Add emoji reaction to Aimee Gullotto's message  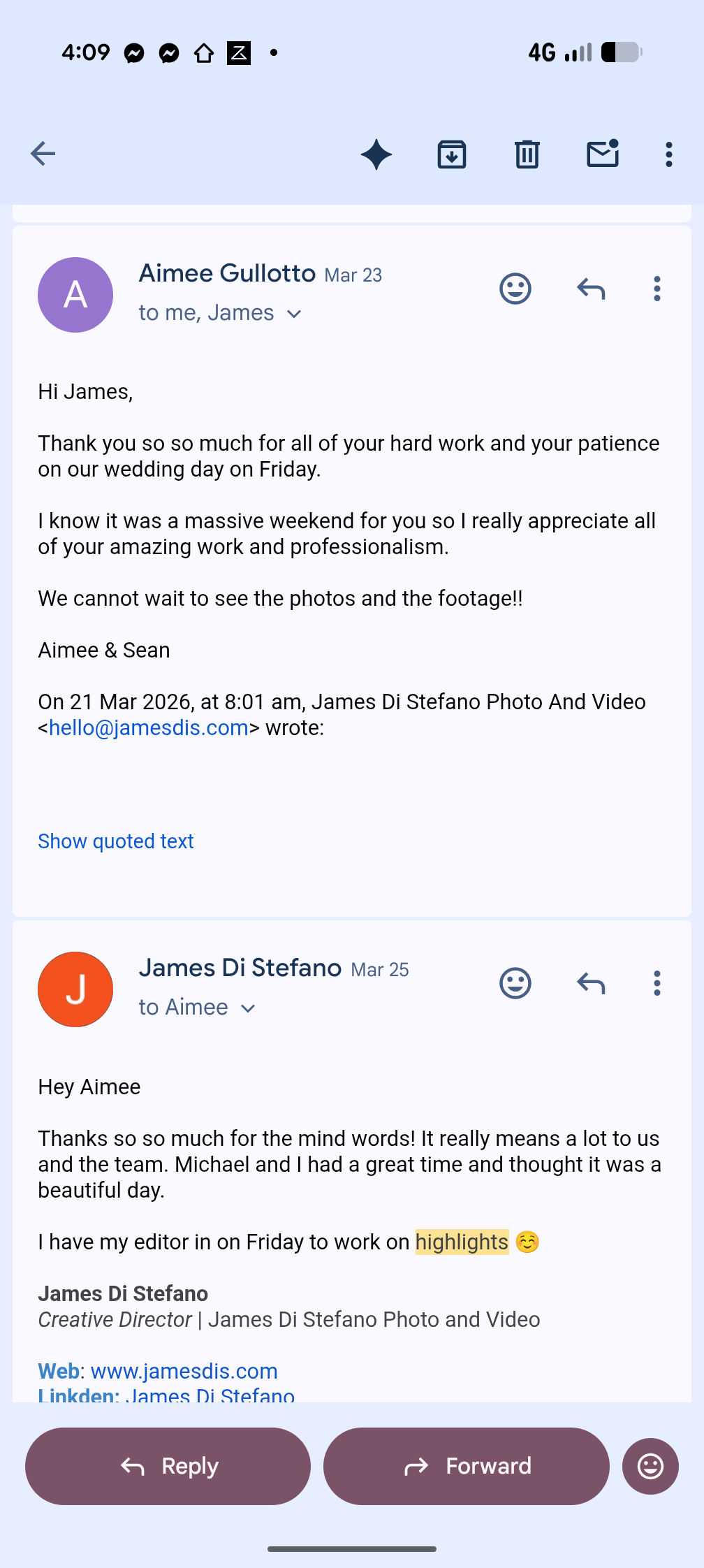515,289
